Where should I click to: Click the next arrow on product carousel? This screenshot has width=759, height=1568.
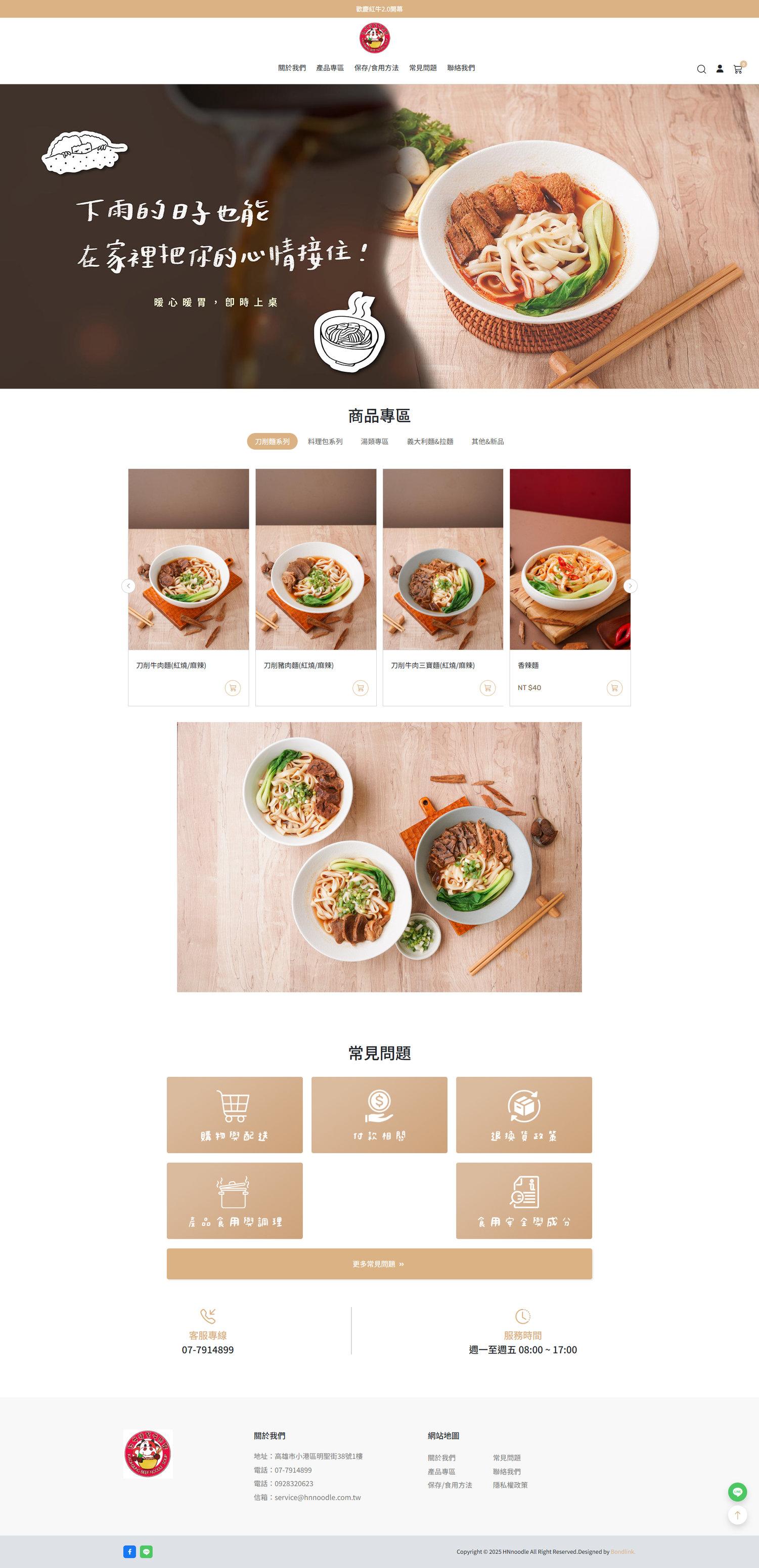(x=630, y=586)
